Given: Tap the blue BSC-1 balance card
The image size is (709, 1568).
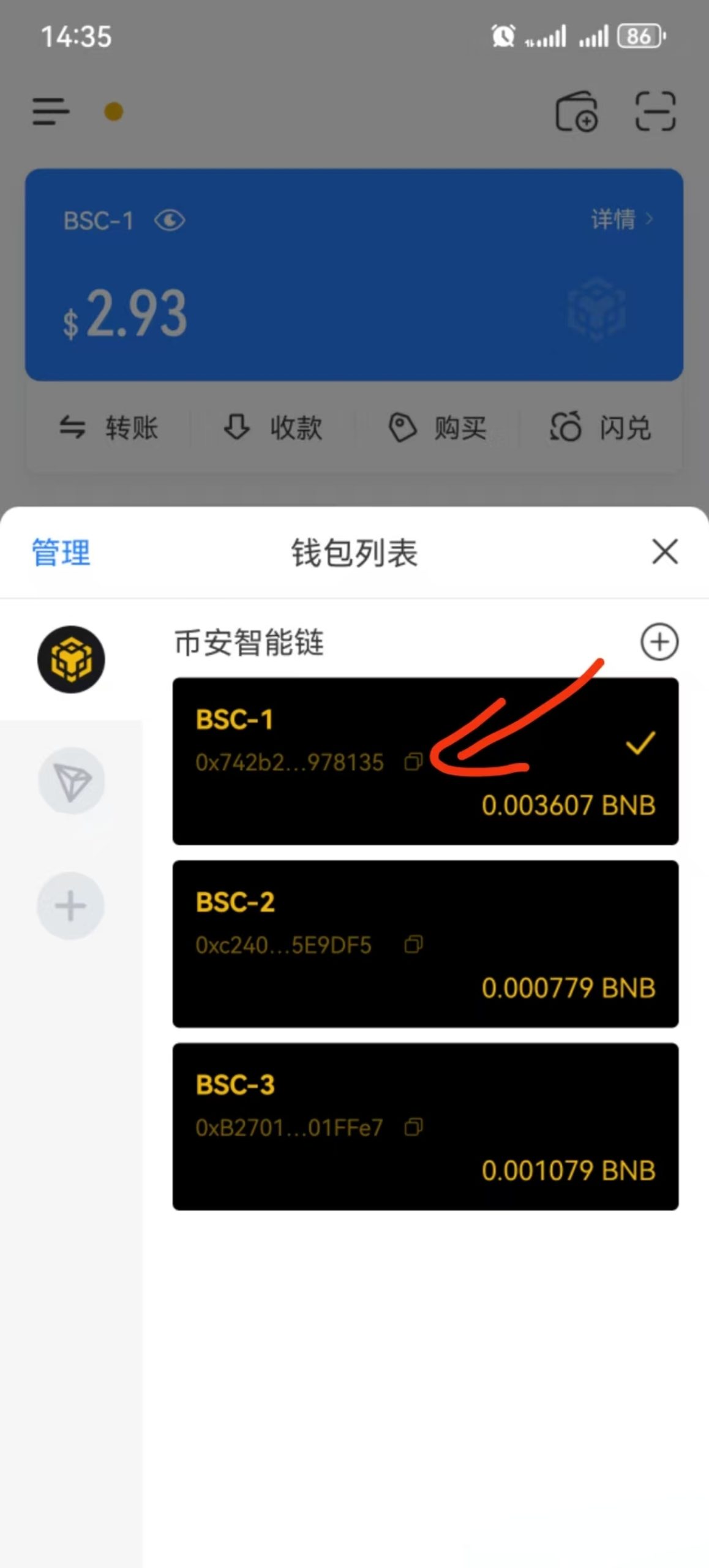Looking at the screenshot, I should click(x=354, y=276).
